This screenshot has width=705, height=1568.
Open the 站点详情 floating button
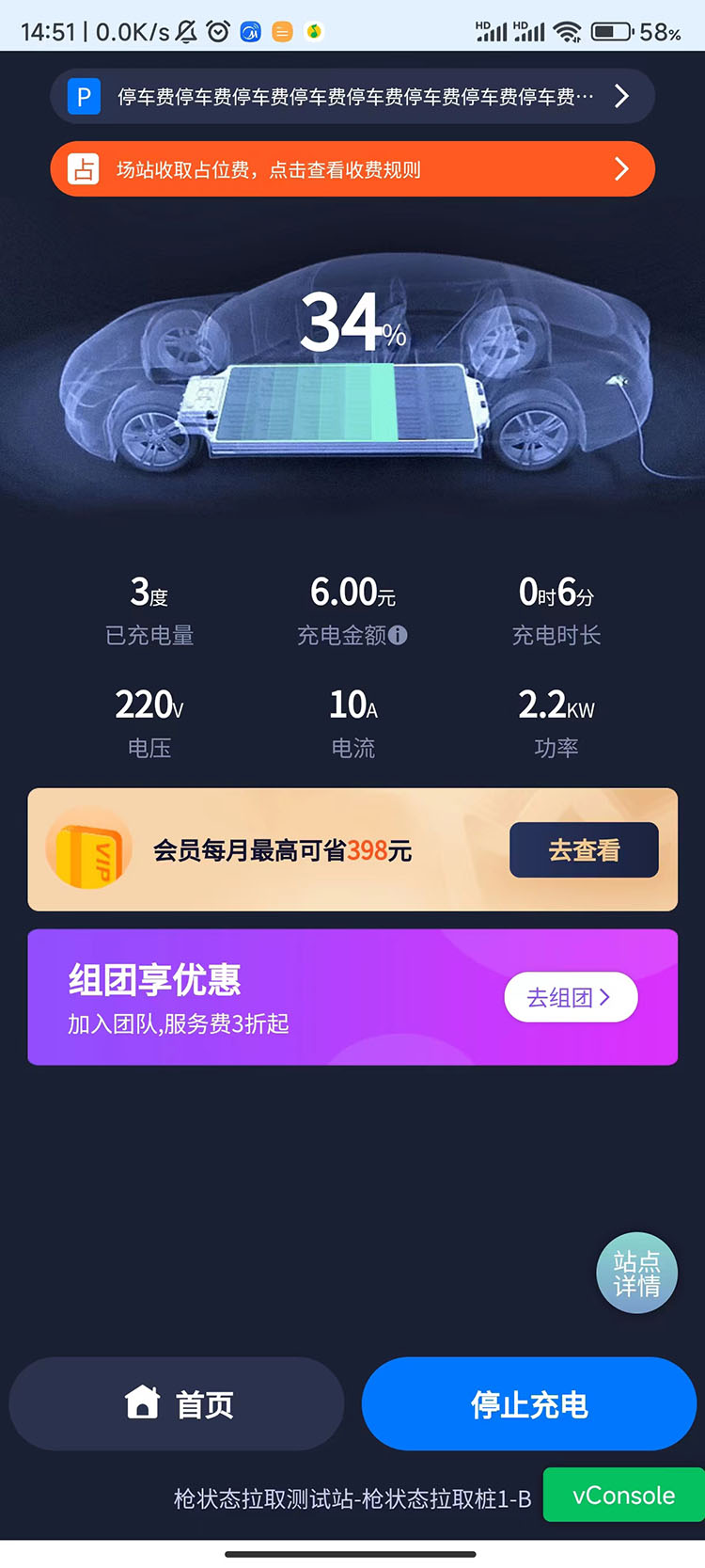pyautogui.click(x=636, y=1273)
